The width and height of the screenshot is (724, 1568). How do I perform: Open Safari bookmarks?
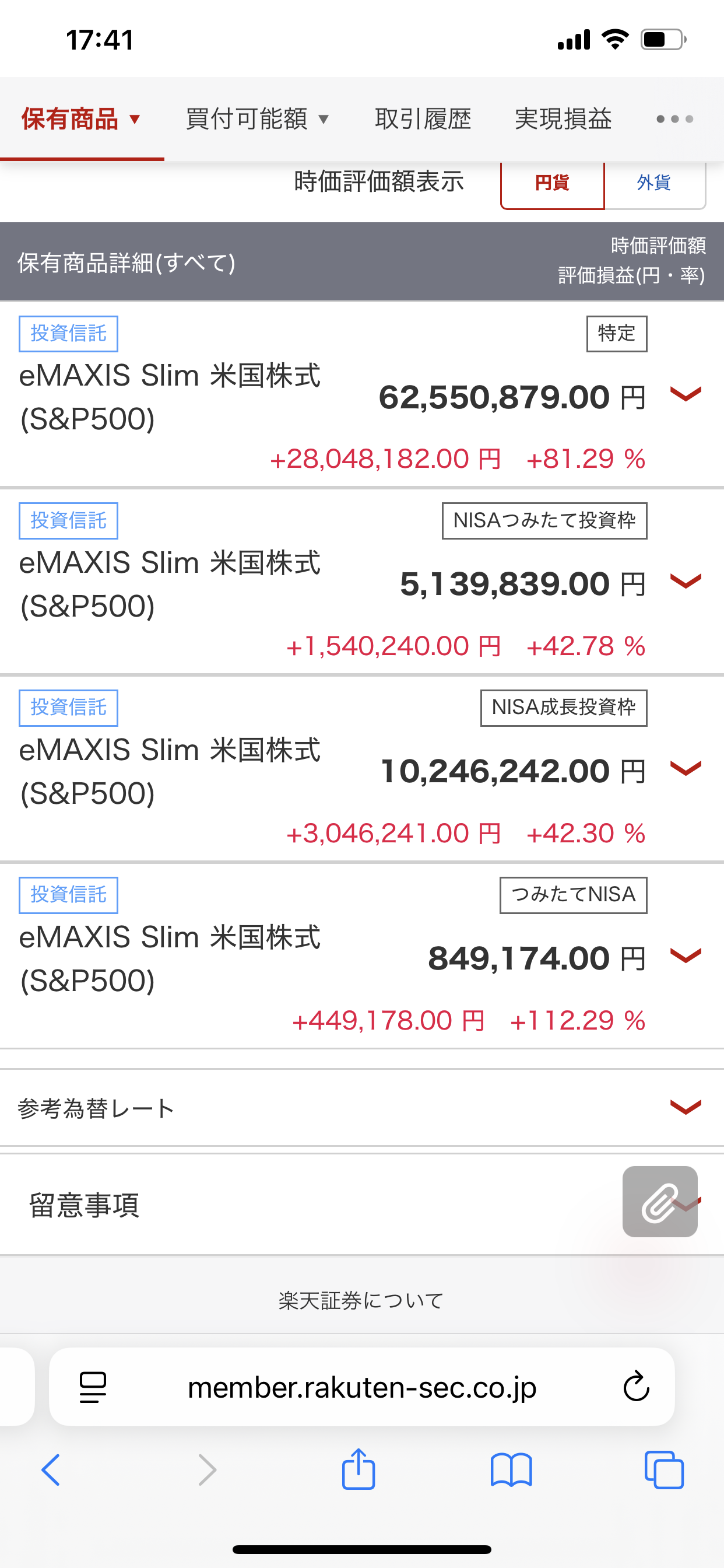click(511, 1470)
